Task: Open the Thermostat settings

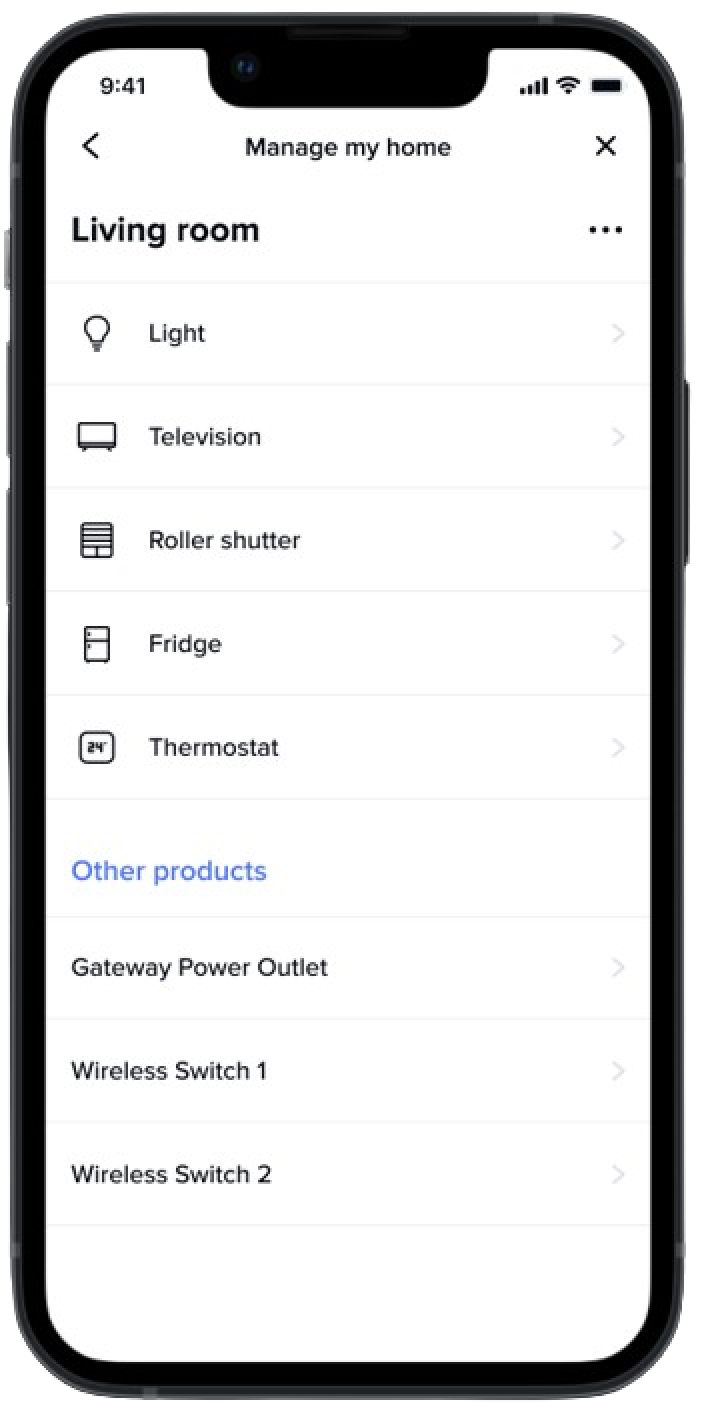Action: [348, 748]
